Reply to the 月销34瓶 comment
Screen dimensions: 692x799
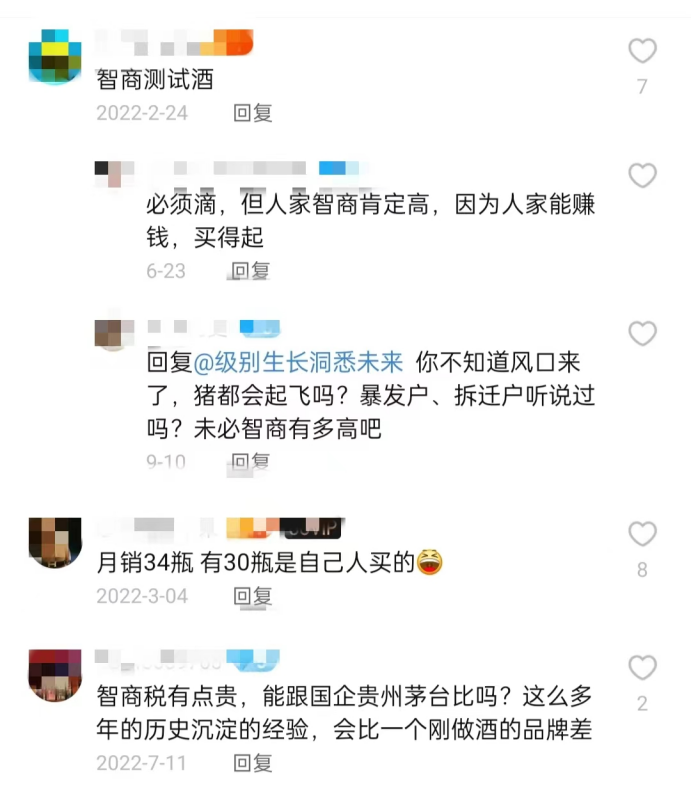[253, 596]
